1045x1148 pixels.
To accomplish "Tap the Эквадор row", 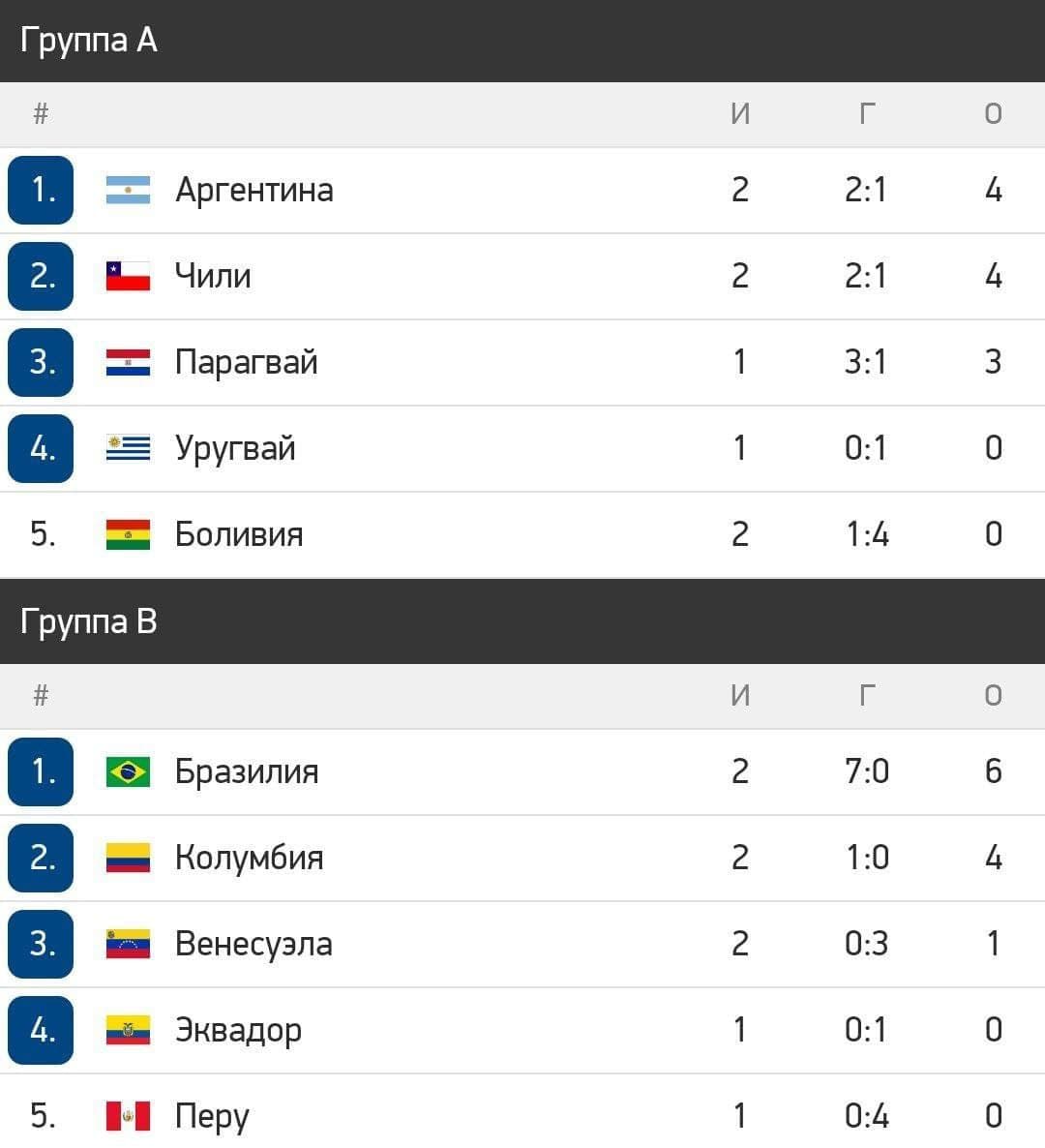I will (238, 1030).
